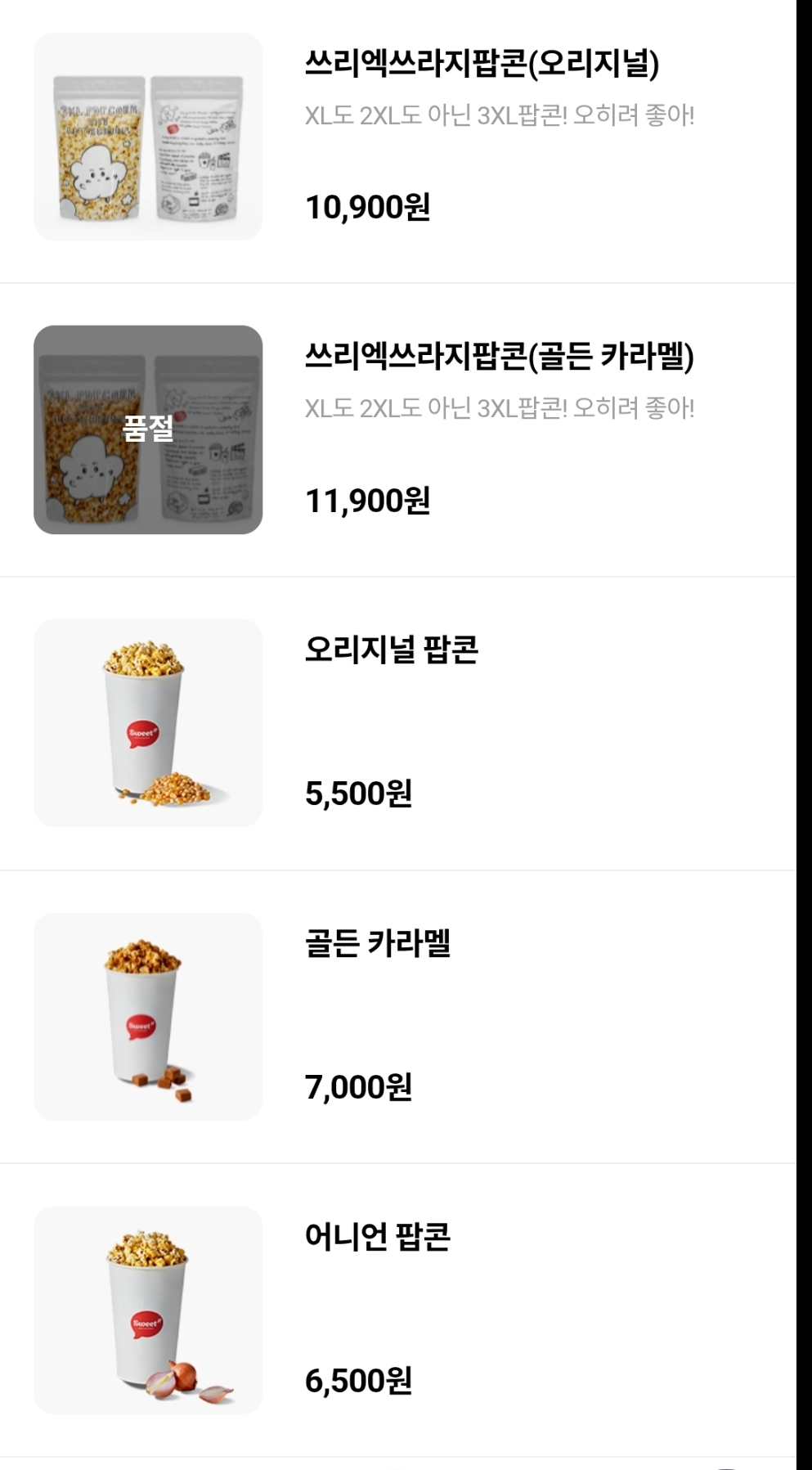
Task: Choose 골든 카라멜 popcorn
Action: (x=377, y=943)
